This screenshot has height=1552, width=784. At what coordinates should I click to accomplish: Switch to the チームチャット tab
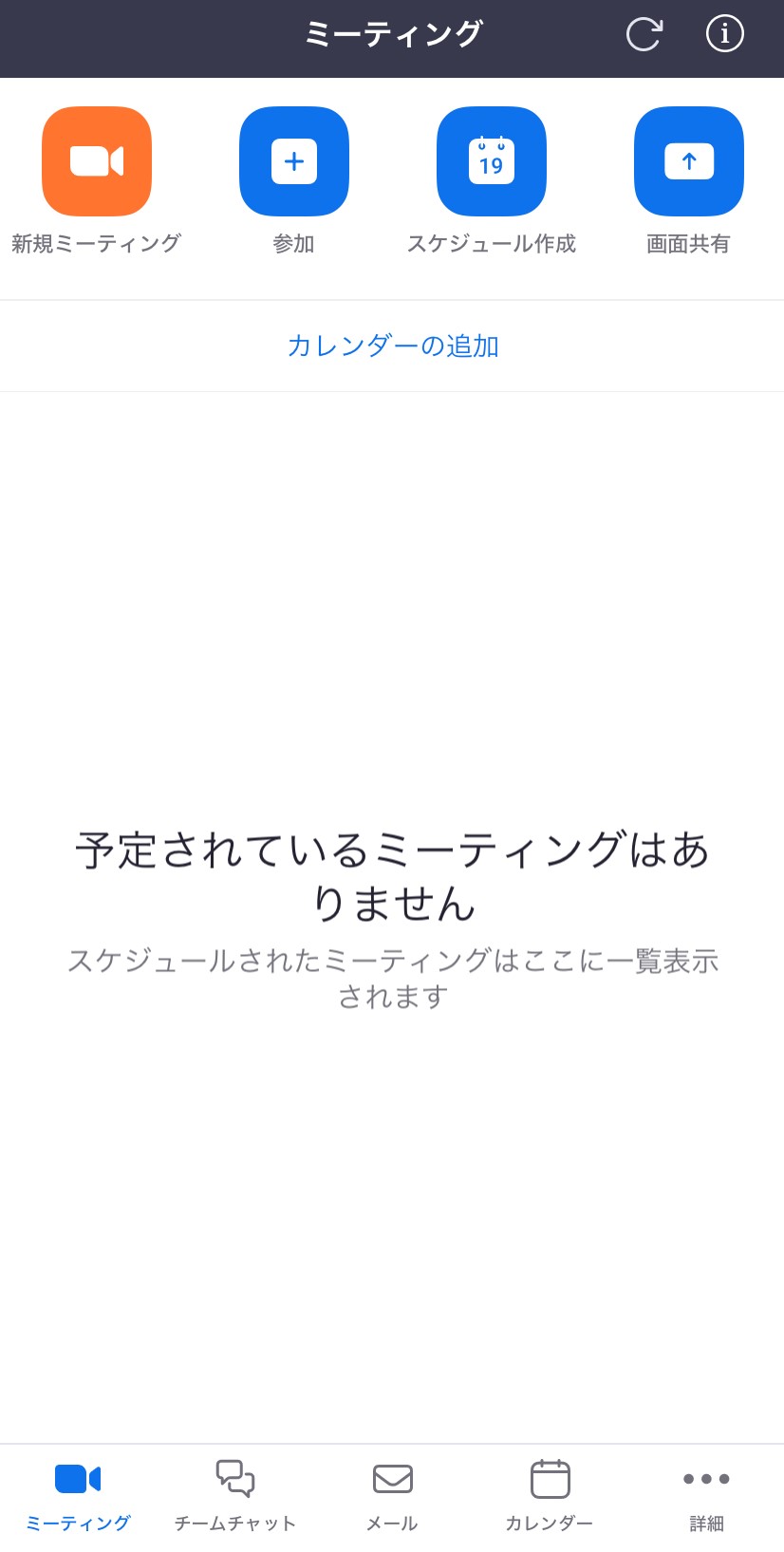[235, 1497]
